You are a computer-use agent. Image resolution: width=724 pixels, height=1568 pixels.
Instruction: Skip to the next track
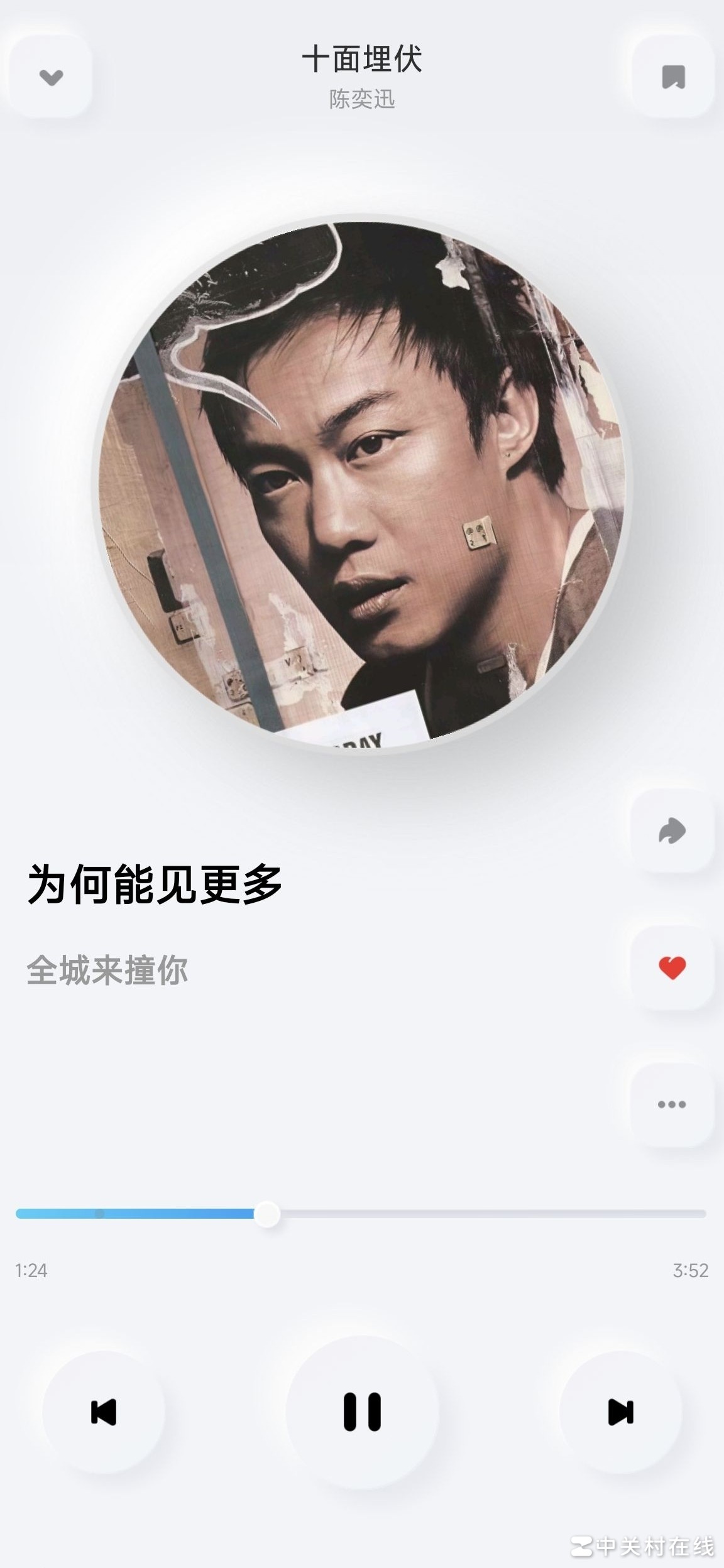[x=620, y=1412]
